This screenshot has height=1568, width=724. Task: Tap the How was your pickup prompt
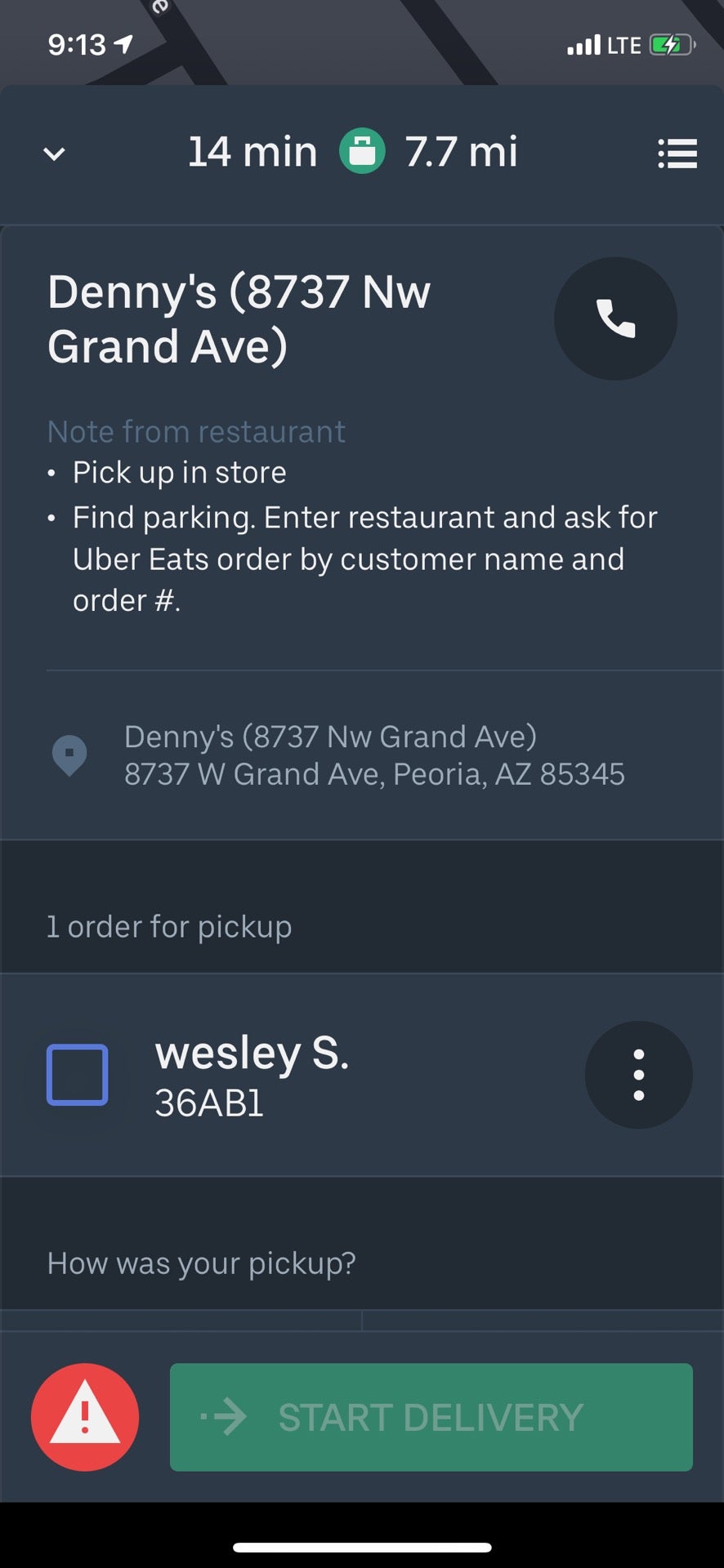[201, 1263]
